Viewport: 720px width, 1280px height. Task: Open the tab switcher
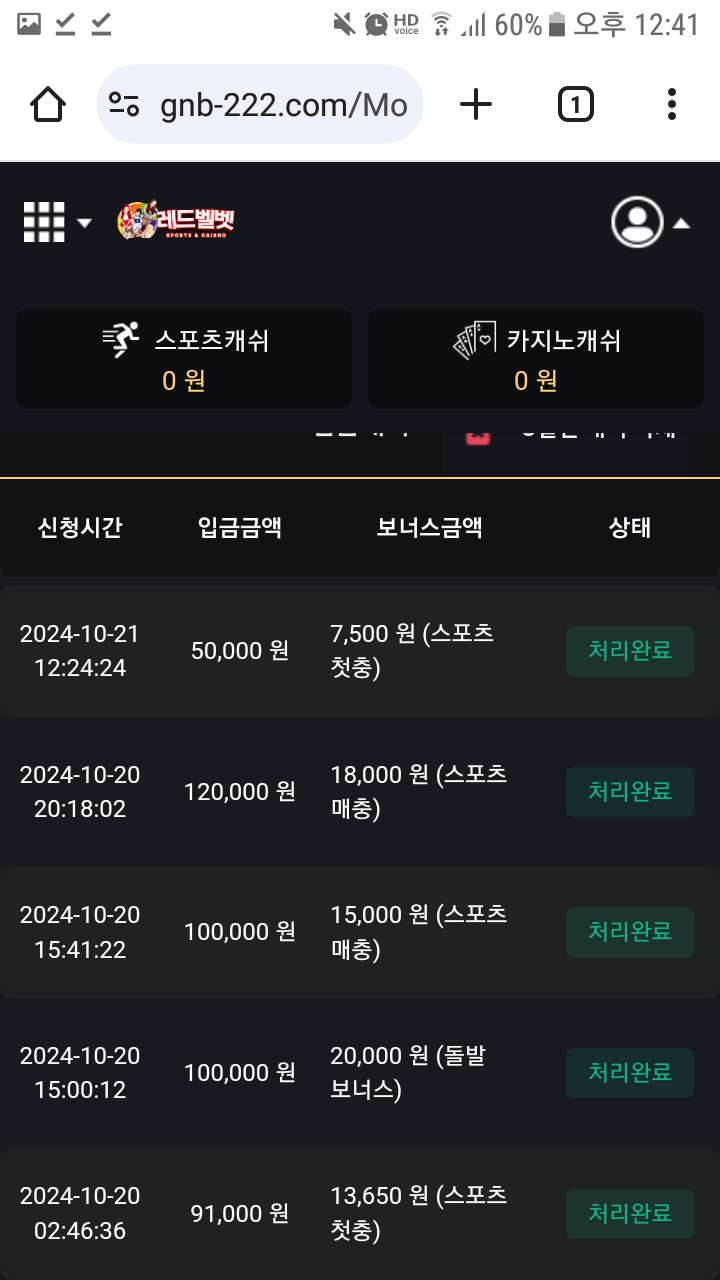coord(575,104)
